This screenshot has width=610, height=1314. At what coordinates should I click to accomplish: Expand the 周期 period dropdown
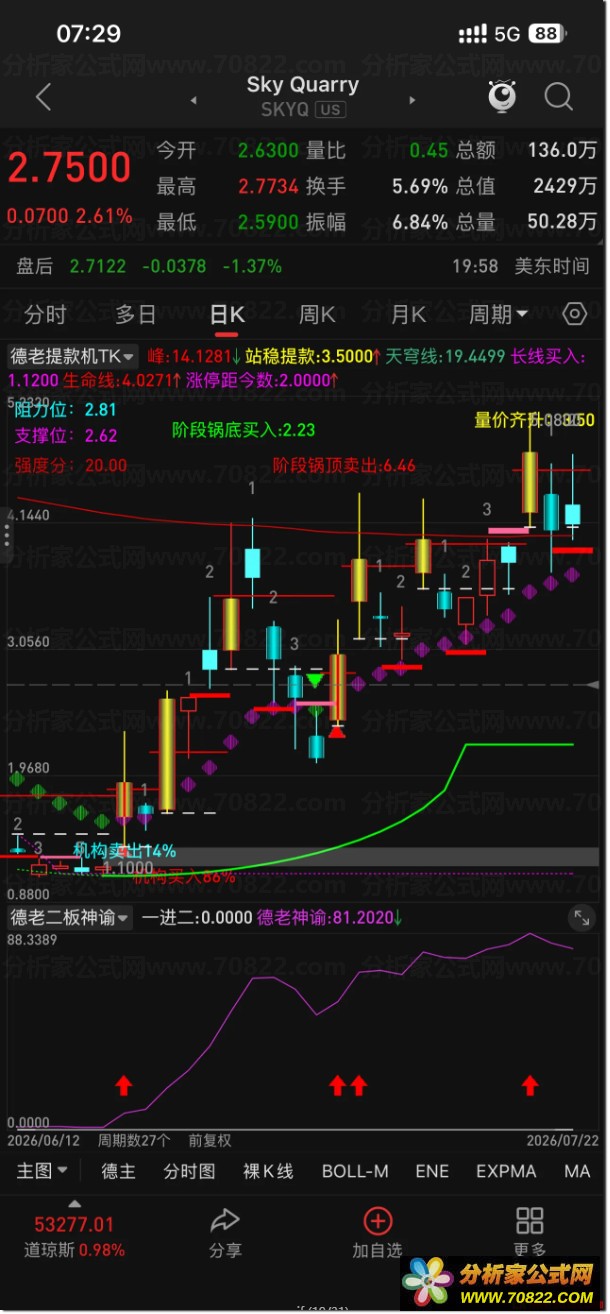[x=499, y=315]
